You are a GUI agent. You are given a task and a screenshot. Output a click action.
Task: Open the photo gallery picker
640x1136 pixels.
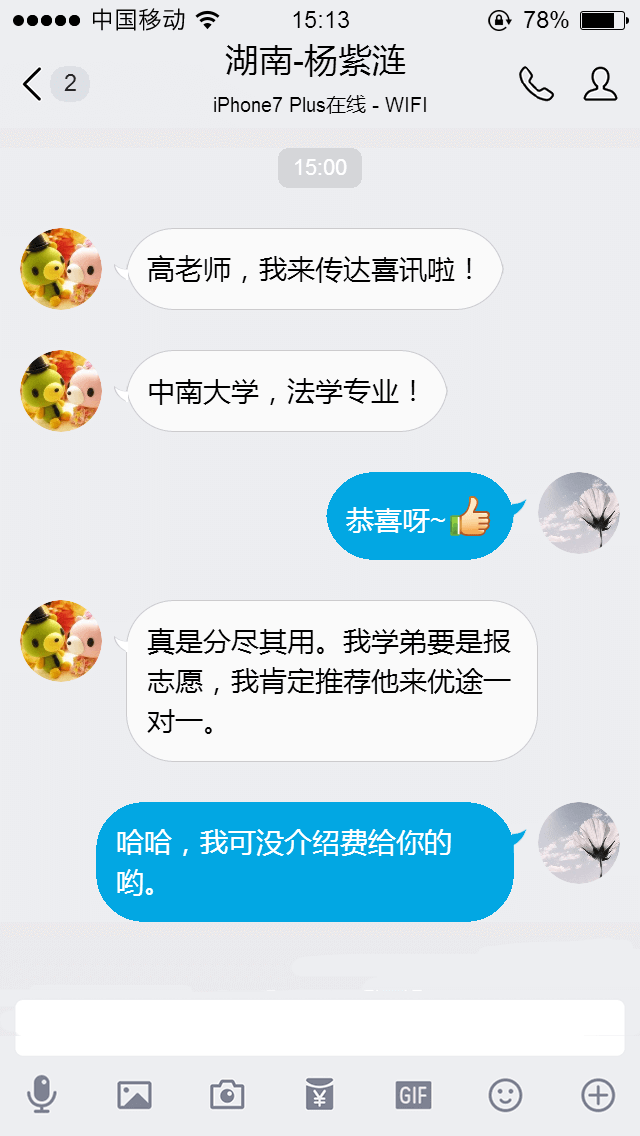click(134, 1095)
